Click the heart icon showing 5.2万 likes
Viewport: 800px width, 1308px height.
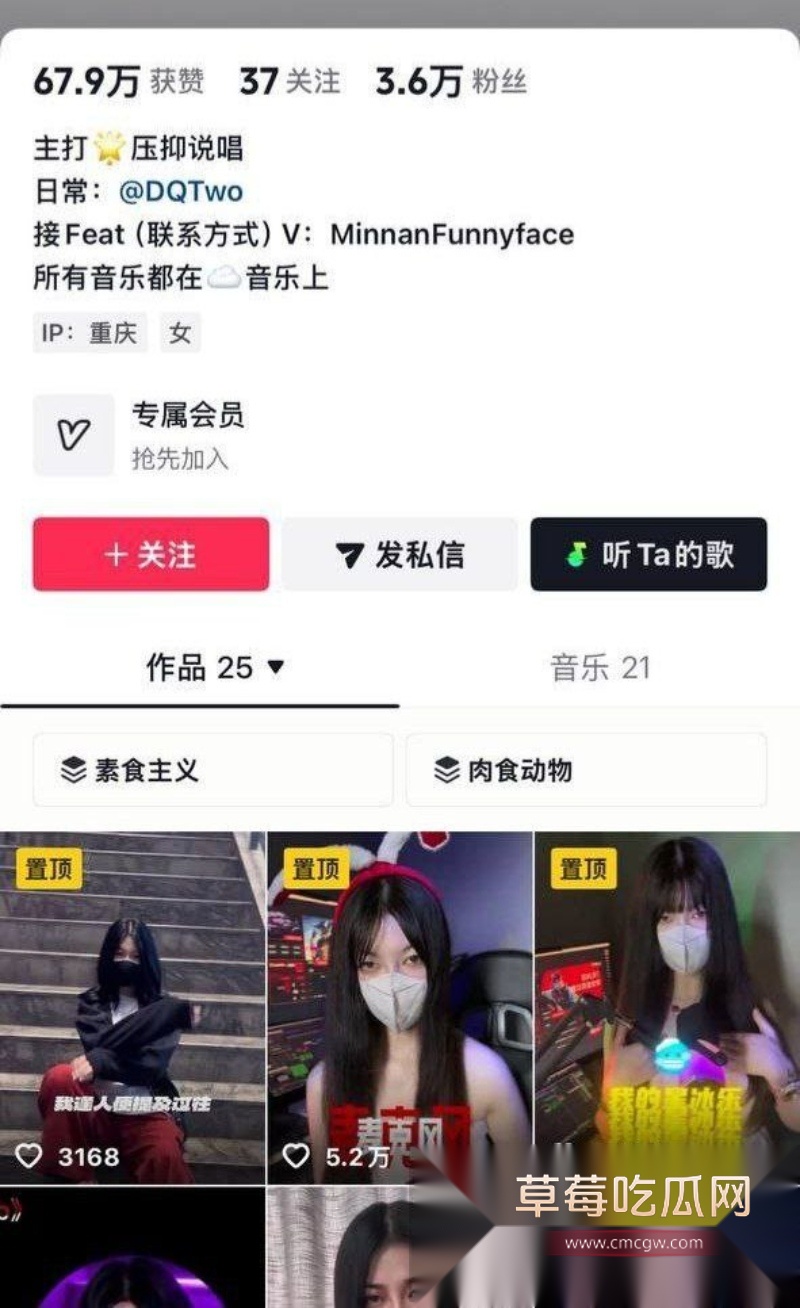[x=295, y=1155]
